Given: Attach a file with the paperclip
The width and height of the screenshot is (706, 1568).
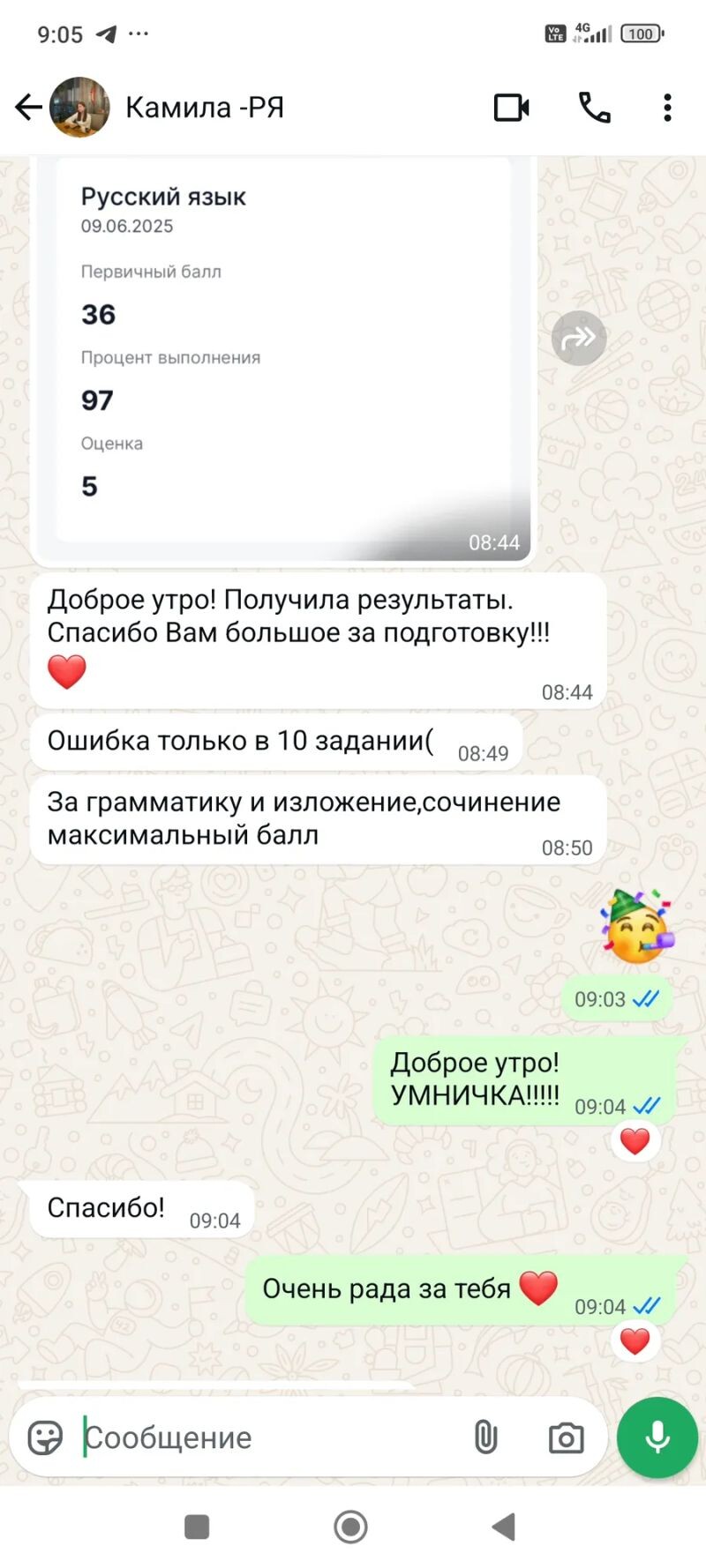Looking at the screenshot, I should [x=485, y=1437].
